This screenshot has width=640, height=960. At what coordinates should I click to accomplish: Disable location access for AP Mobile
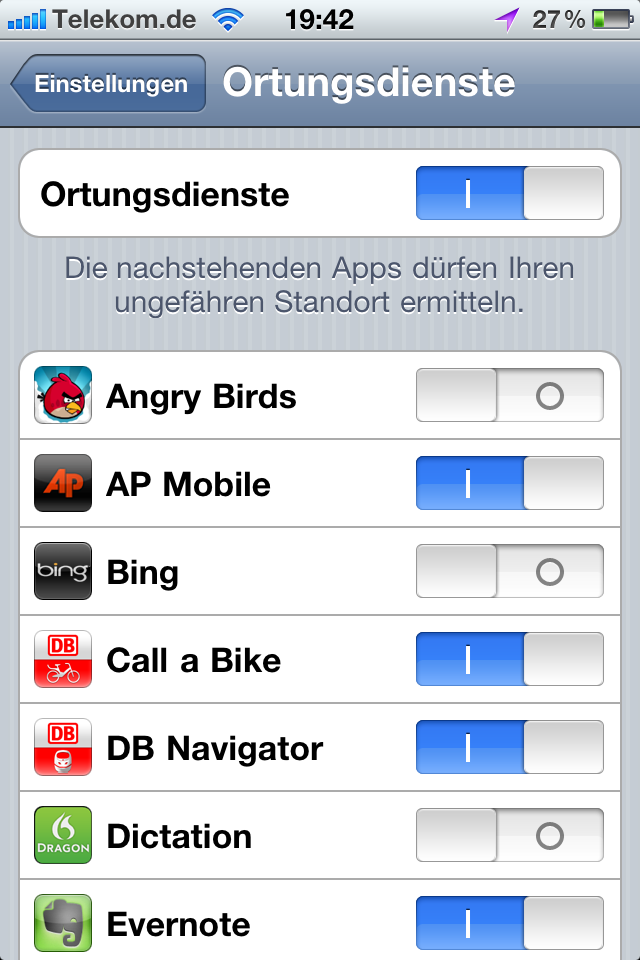pos(509,484)
